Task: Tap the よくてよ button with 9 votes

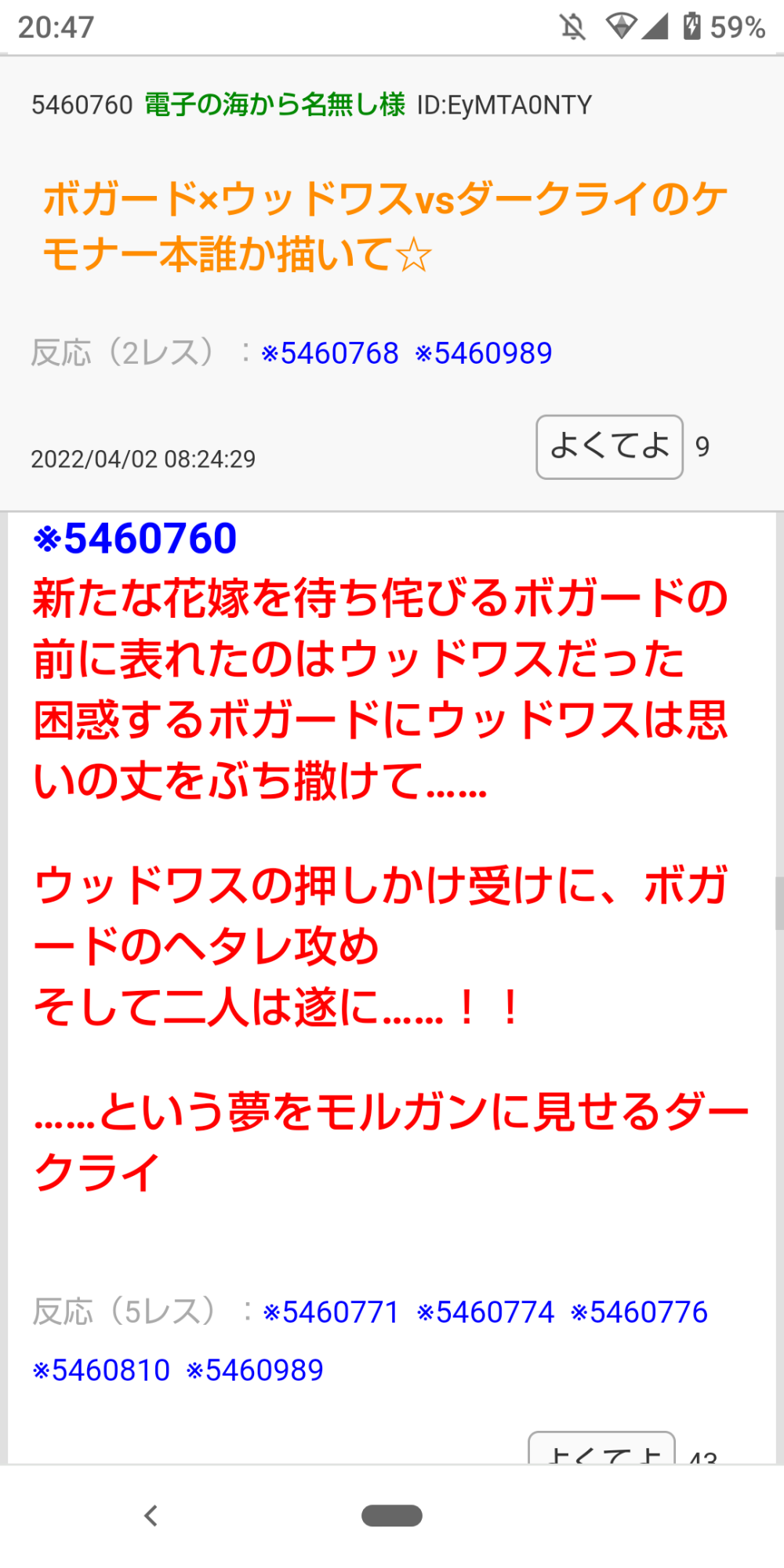Action: pyautogui.click(x=609, y=447)
